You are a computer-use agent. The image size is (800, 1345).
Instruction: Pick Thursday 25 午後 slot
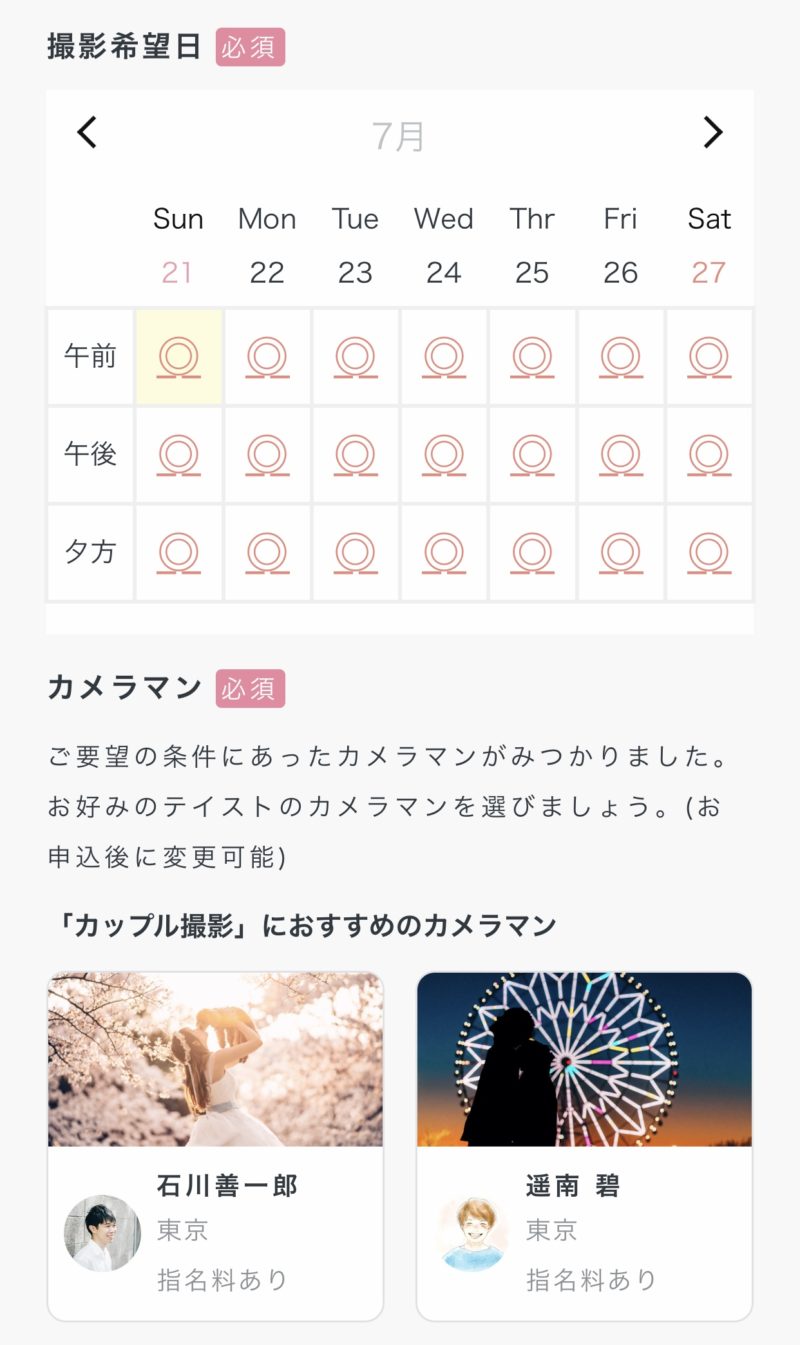pos(532,455)
